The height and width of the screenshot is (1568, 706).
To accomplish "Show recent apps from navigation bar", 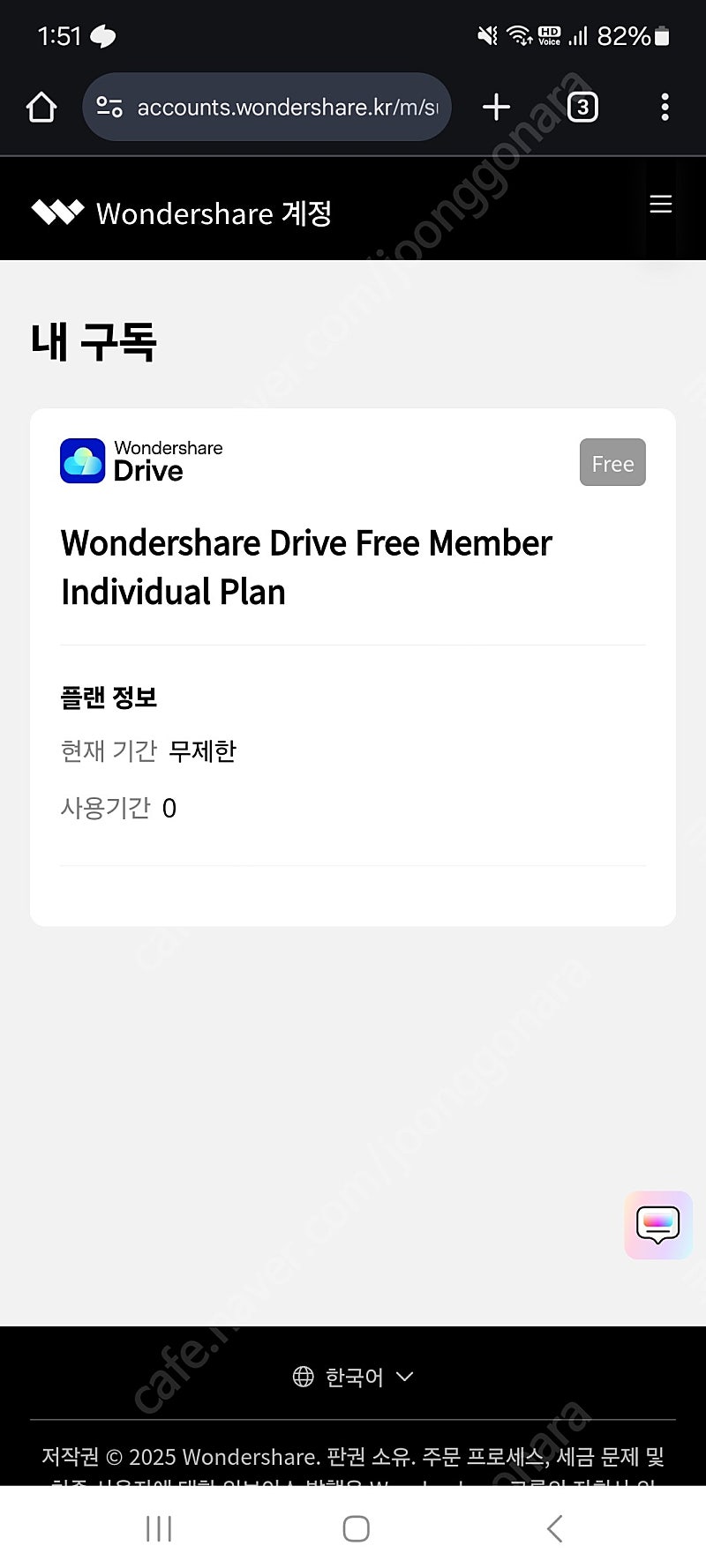I will (x=159, y=1528).
